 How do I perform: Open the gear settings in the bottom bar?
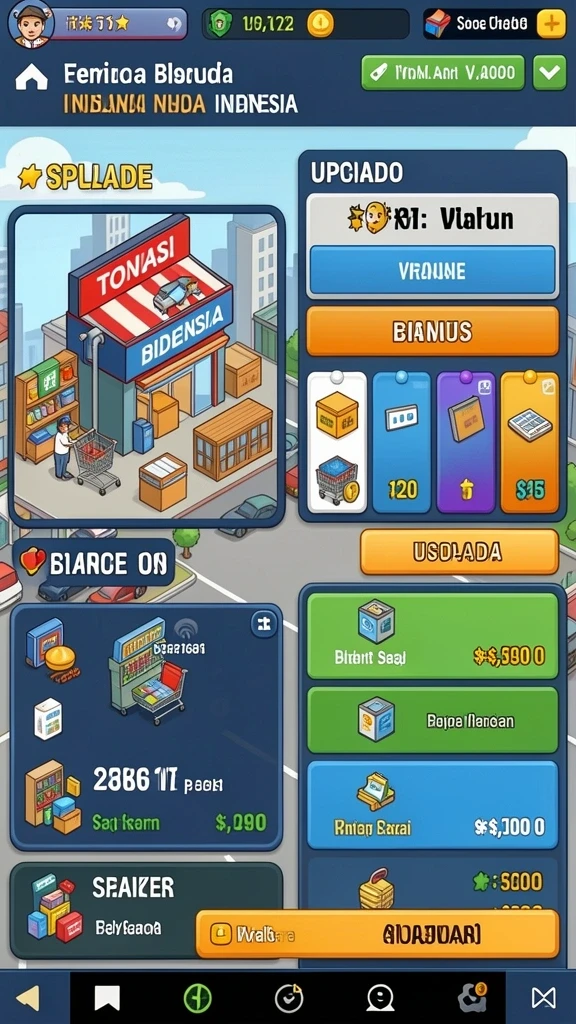pyautogui.click(x=471, y=998)
